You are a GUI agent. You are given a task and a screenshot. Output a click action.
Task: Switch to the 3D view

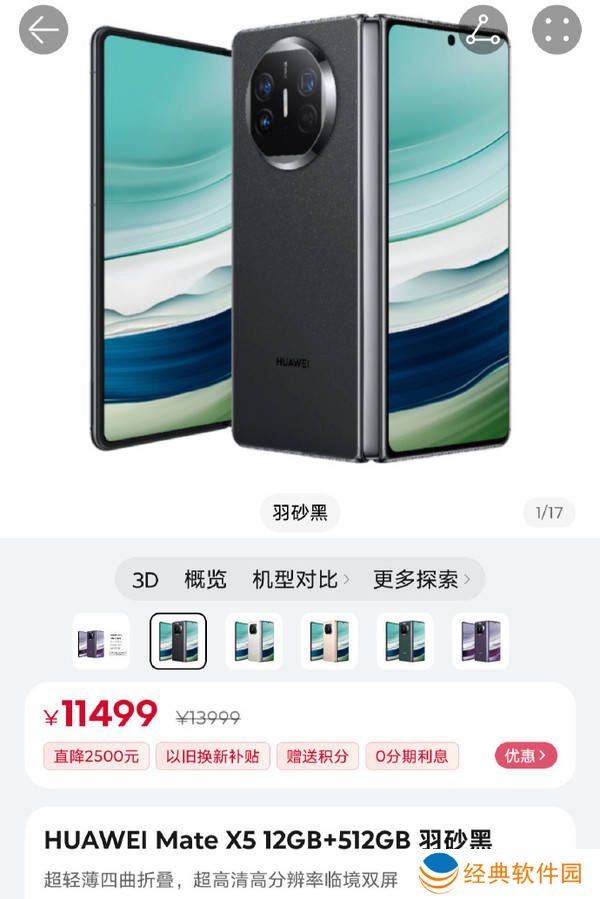pos(146,579)
